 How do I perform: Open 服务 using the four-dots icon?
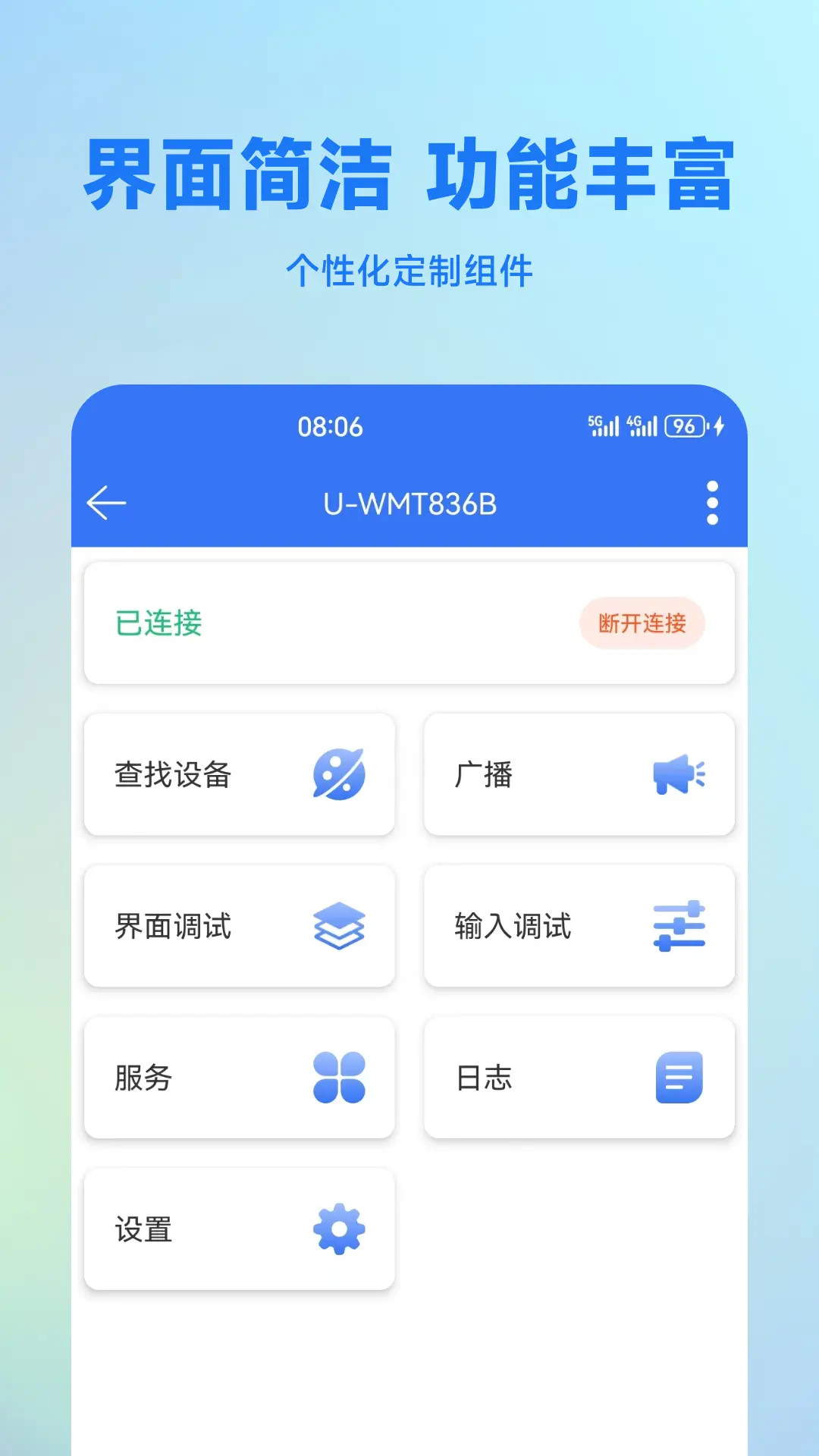tap(340, 1078)
